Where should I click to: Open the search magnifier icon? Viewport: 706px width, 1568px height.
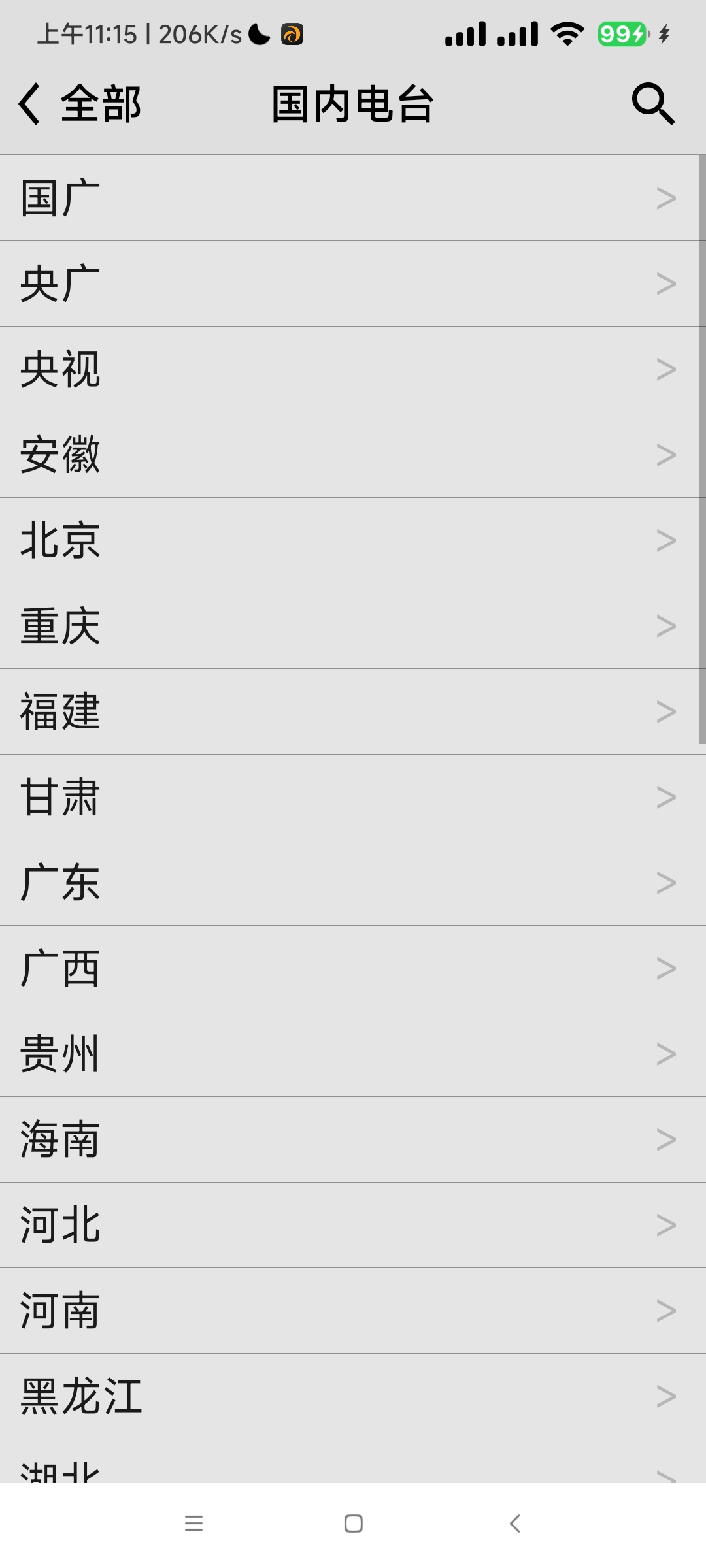tap(652, 104)
